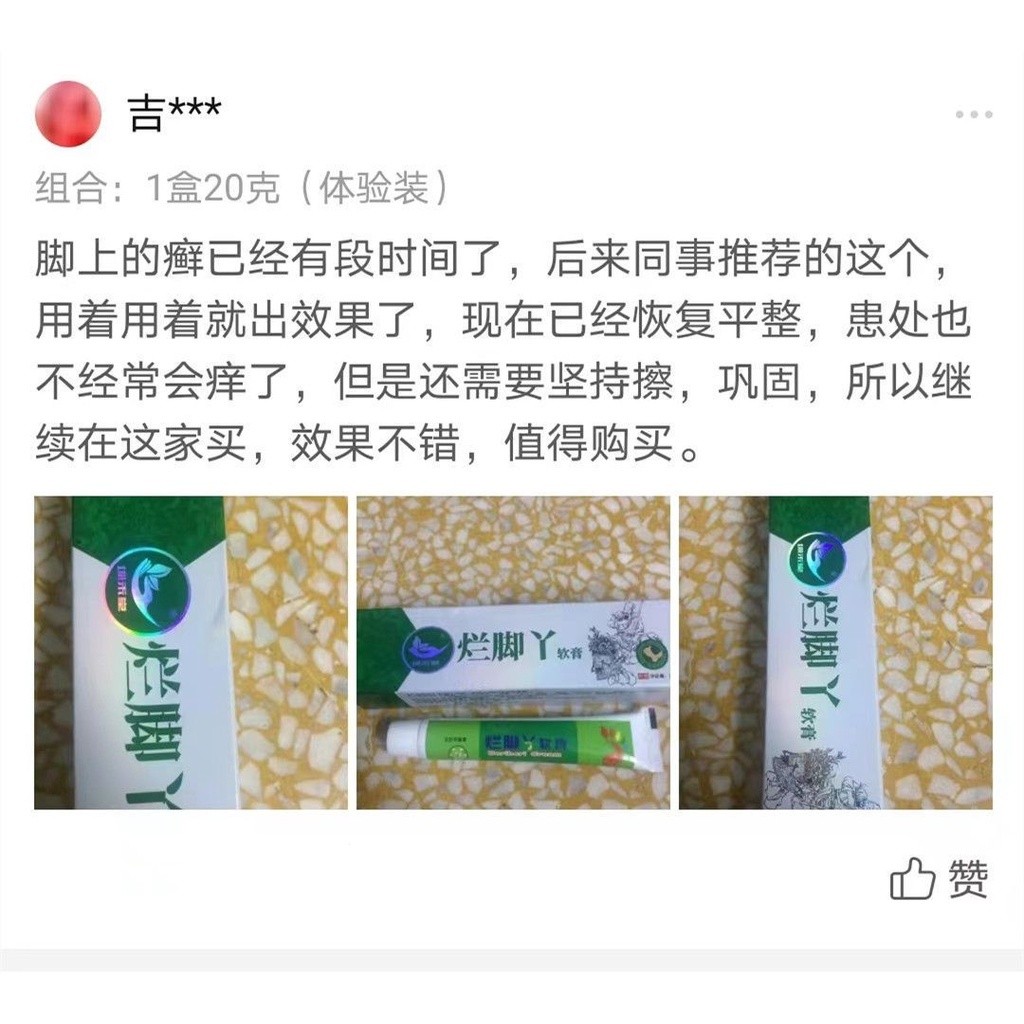Open the three-dot overflow menu
1024x1024 pixels.
pos(974,114)
